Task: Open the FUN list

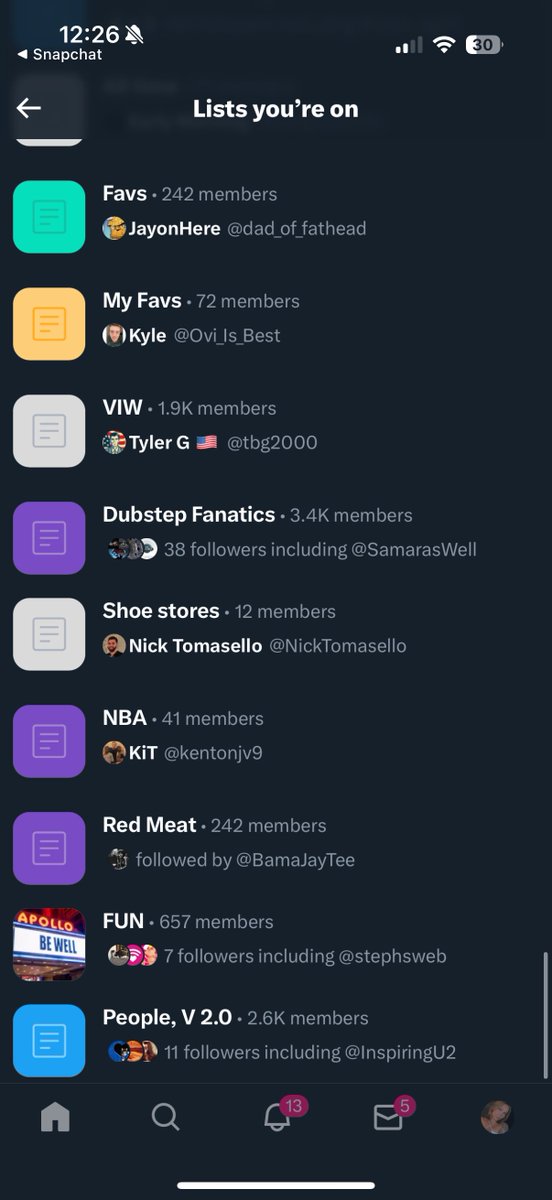Action: (x=276, y=943)
